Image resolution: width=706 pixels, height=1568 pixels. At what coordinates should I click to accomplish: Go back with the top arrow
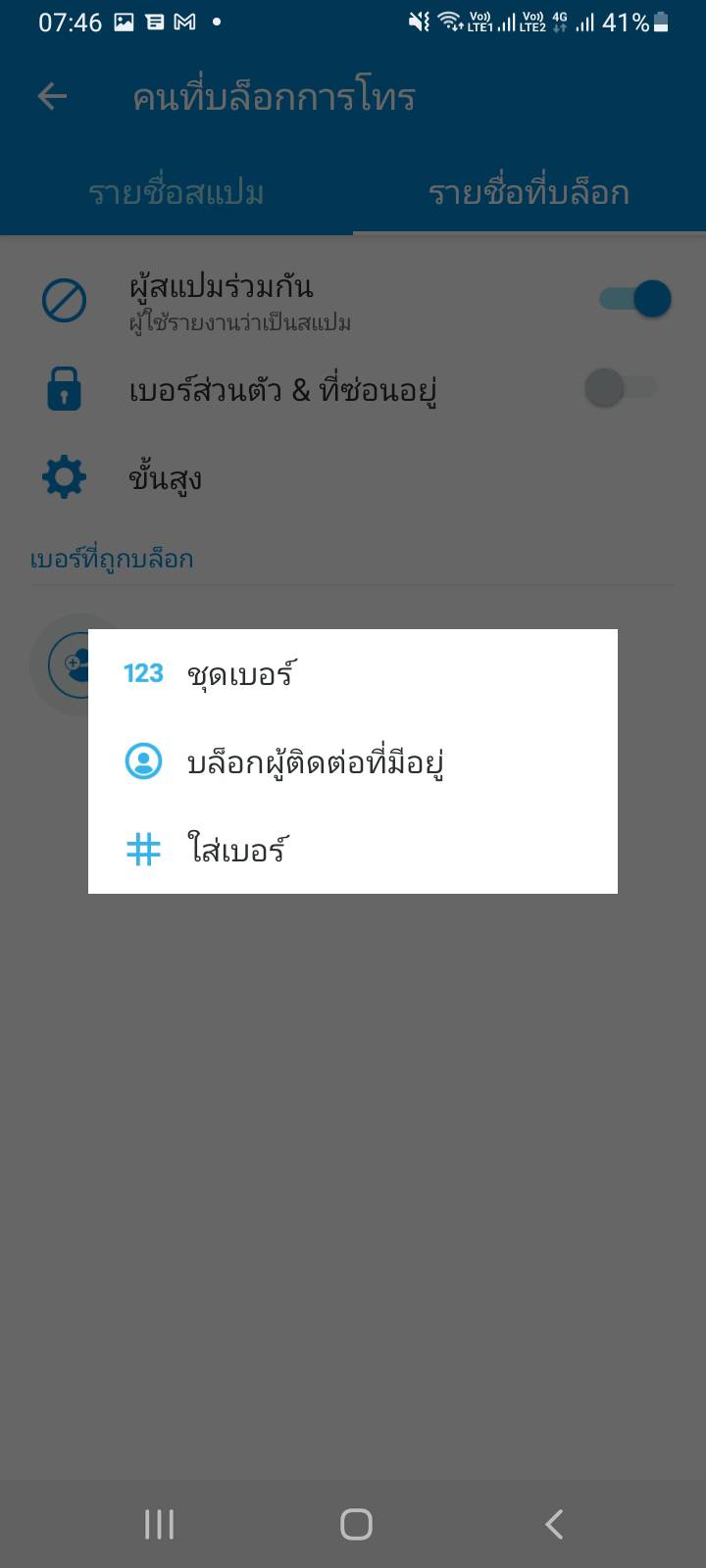(x=52, y=96)
